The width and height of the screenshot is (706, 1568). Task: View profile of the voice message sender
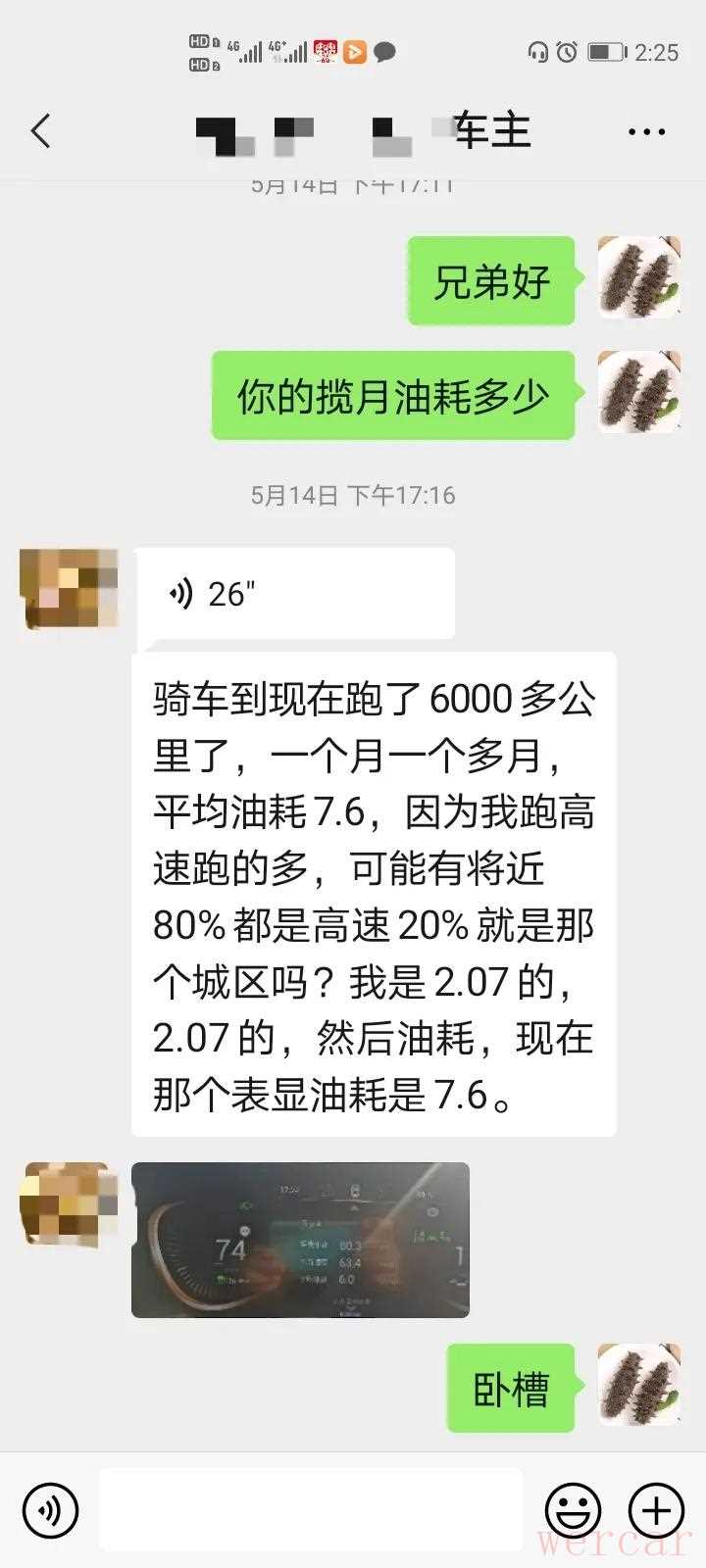click(69, 588)
